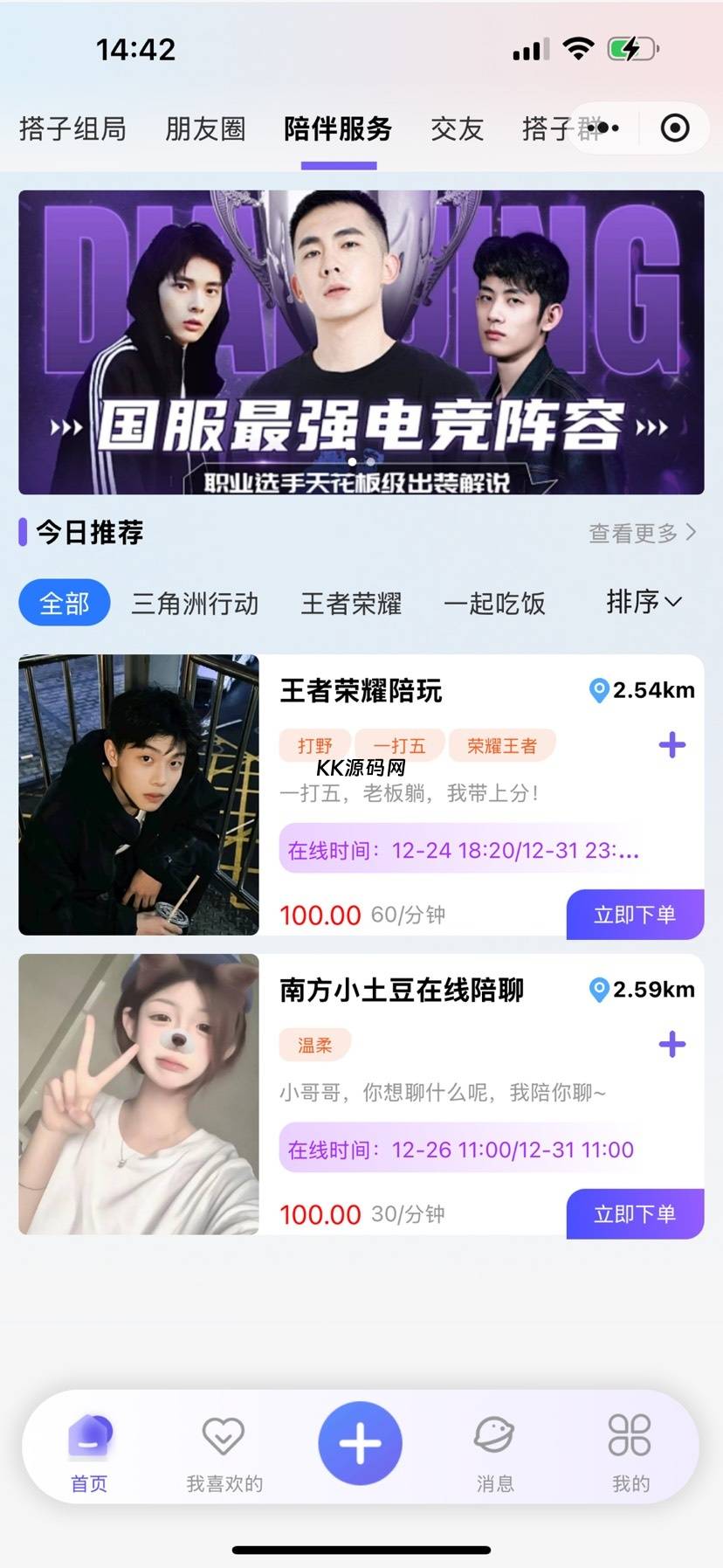Select the 全部 filter chip
Viewport: 723px width, 1568px height.
pyautogui.click(x=65, y=603)
